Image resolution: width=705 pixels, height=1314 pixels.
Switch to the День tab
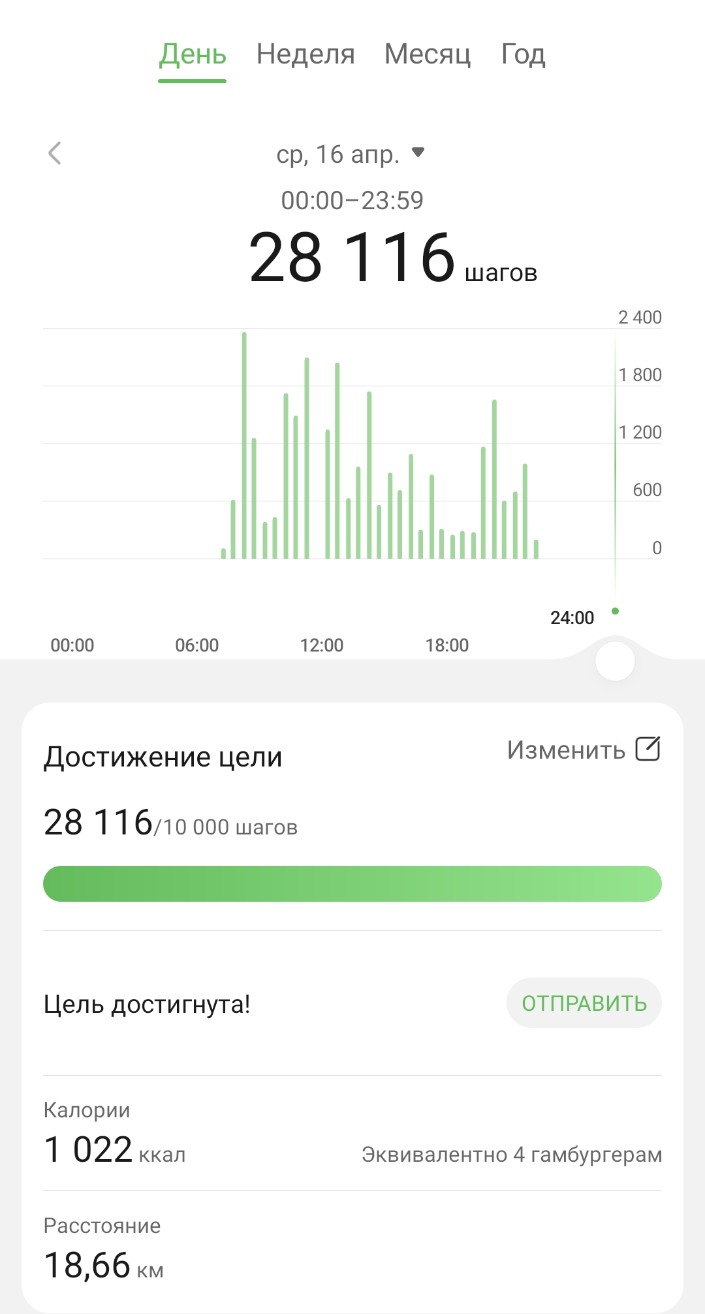point(192,54)
